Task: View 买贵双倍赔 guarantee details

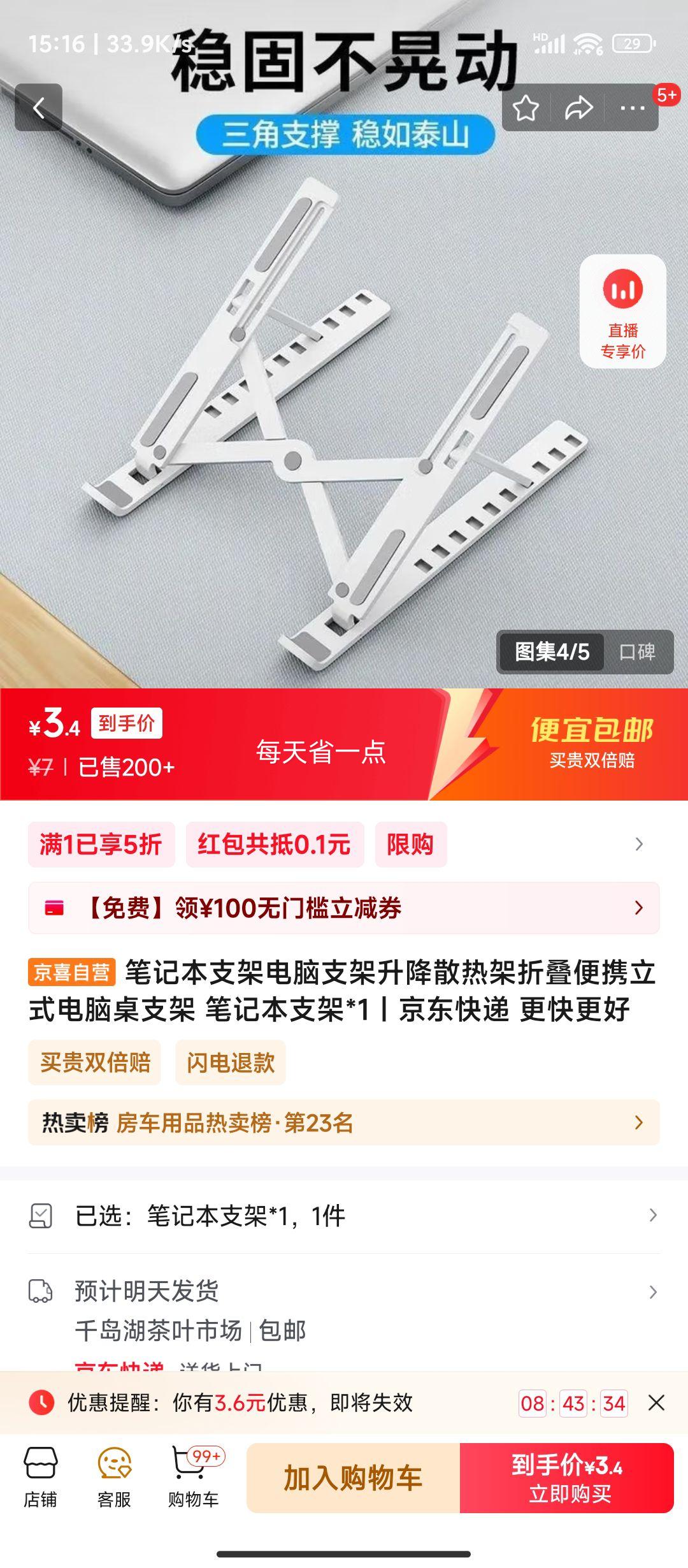Action: point(95,1063)
